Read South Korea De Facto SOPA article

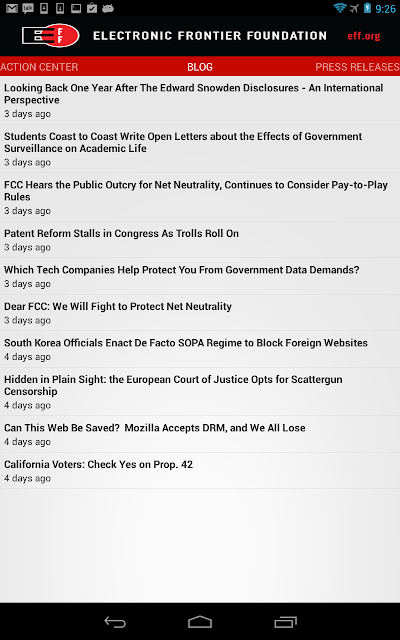point(200,349)
